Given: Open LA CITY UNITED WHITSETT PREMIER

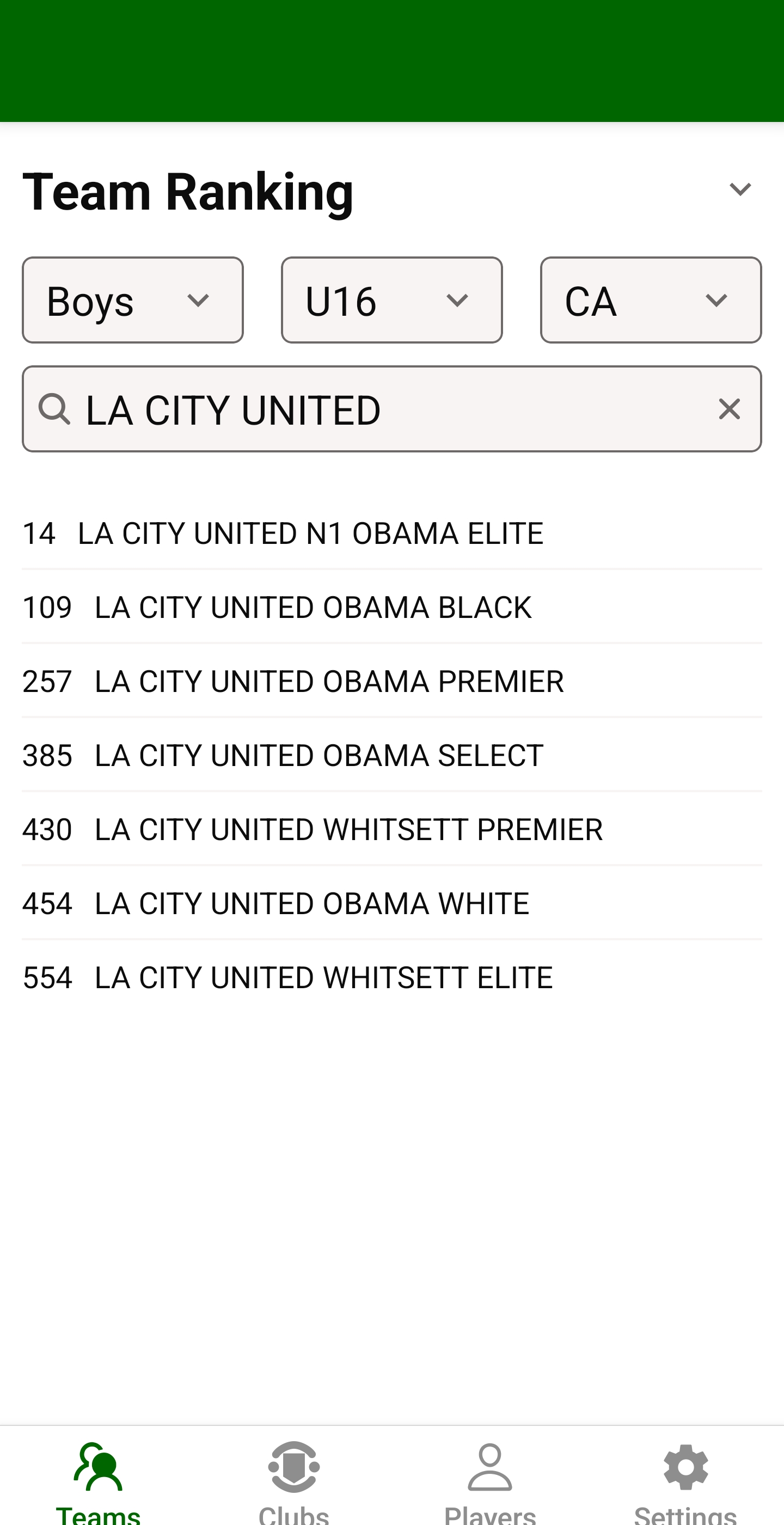Looking at the screenshot, I should (392, 829).
